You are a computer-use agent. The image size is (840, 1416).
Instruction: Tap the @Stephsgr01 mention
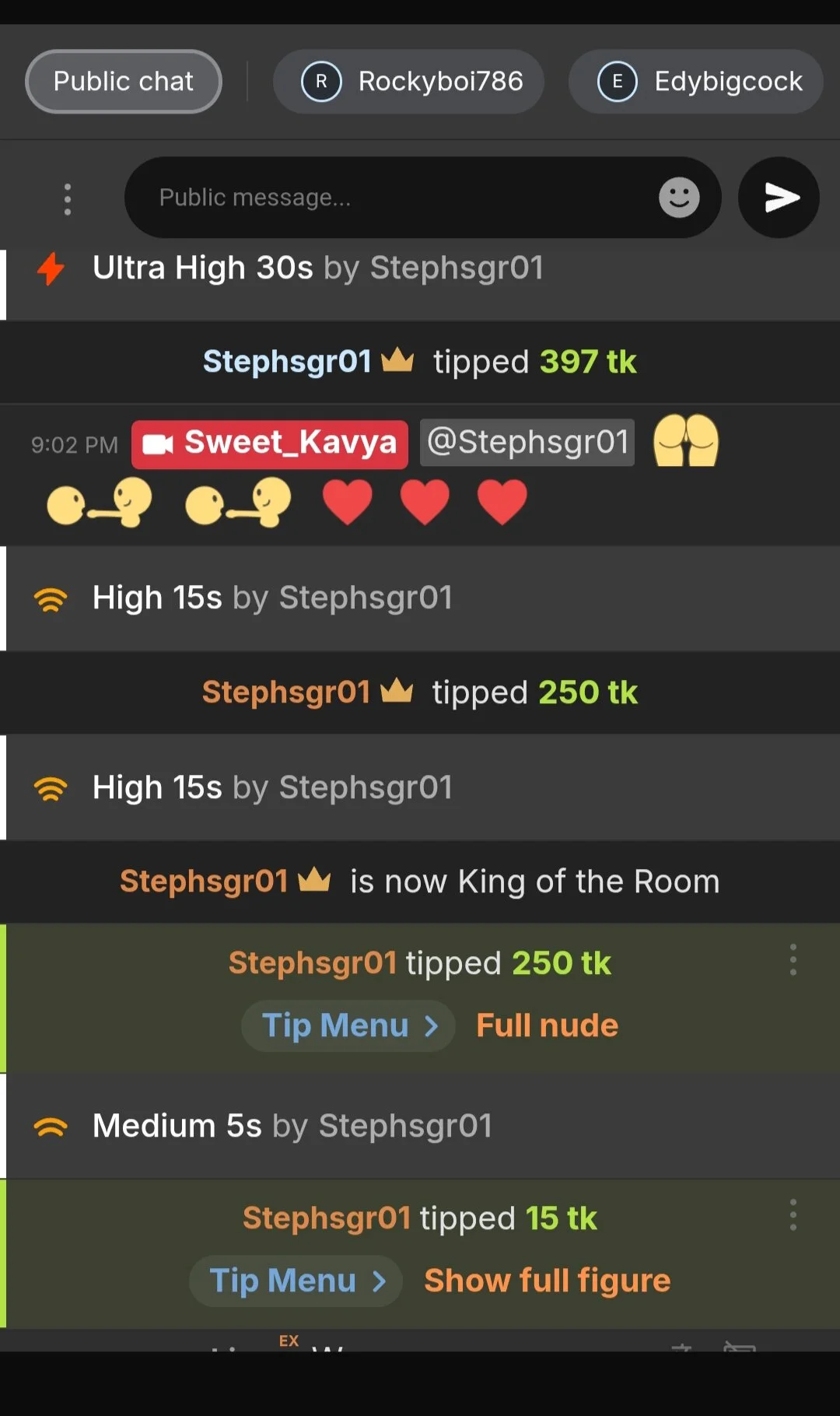click(x=527, y=443)
